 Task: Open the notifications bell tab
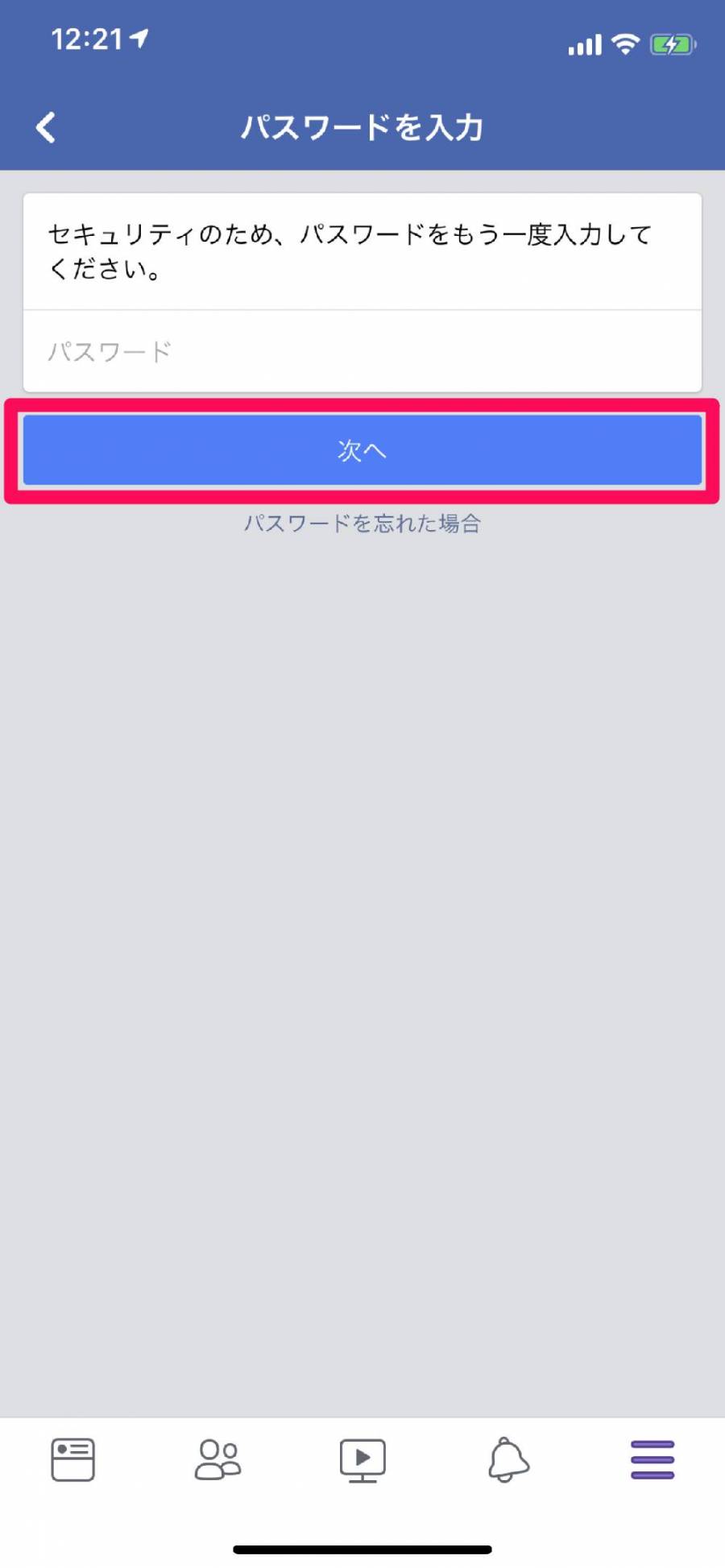coord(508,1459)
